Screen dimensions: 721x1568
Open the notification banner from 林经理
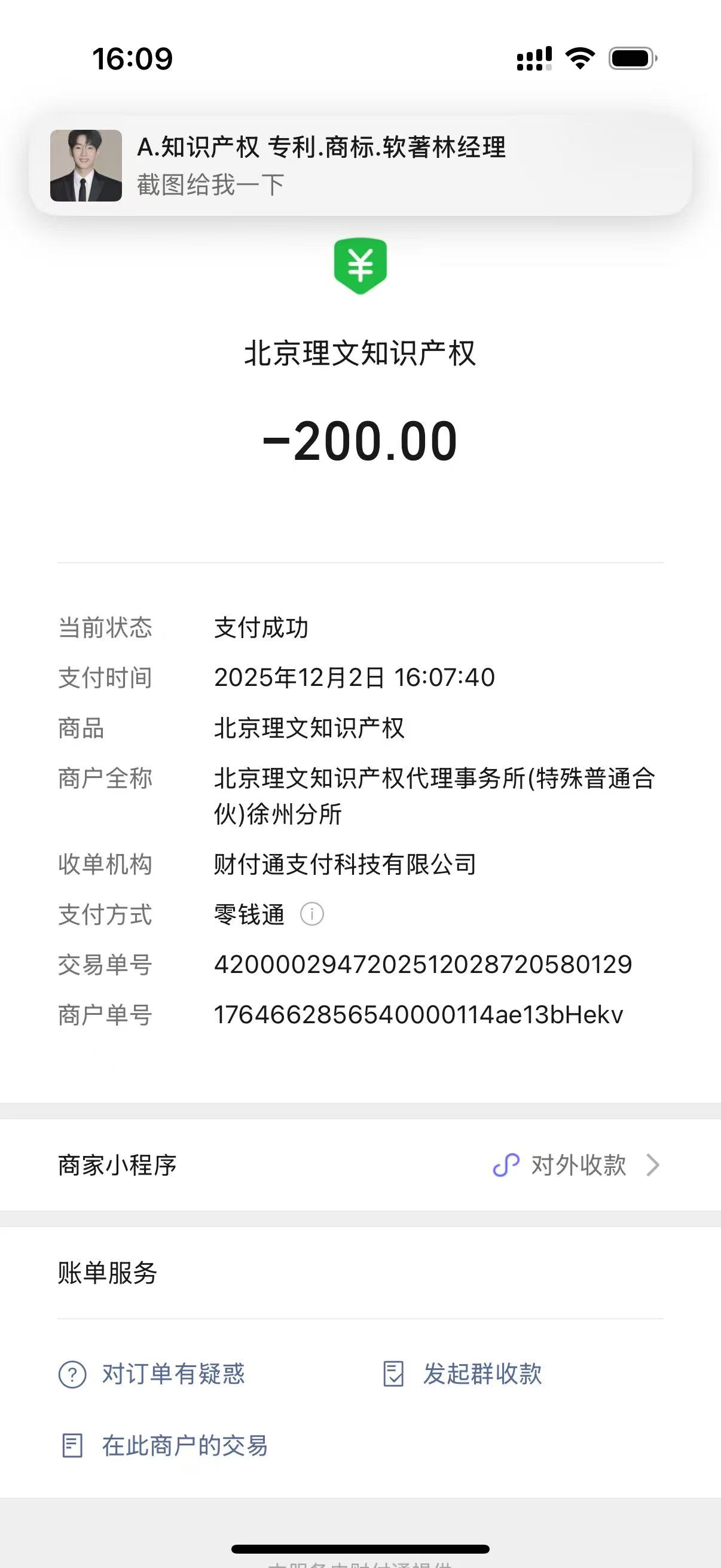coord(360,166)
